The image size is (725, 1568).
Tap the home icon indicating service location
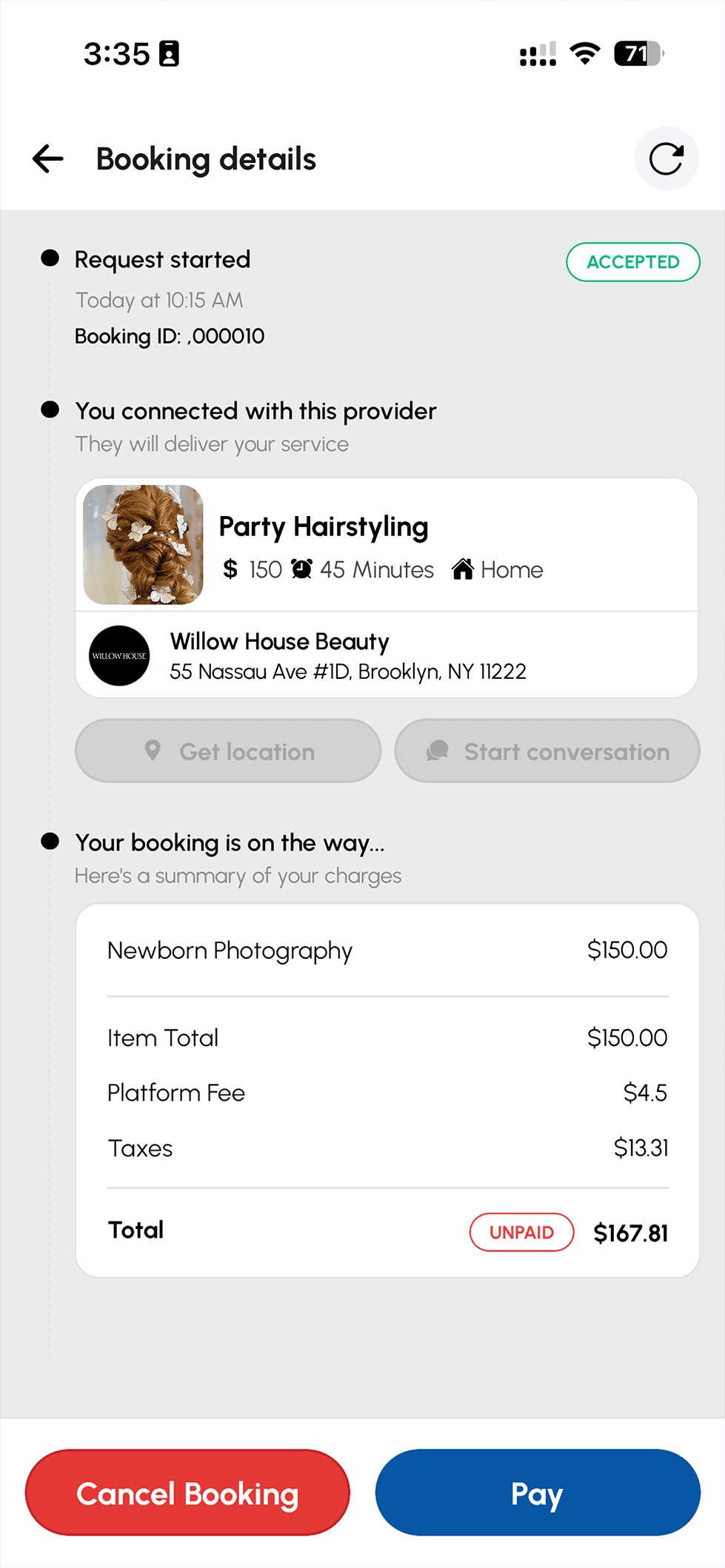(x=464, y=569)
